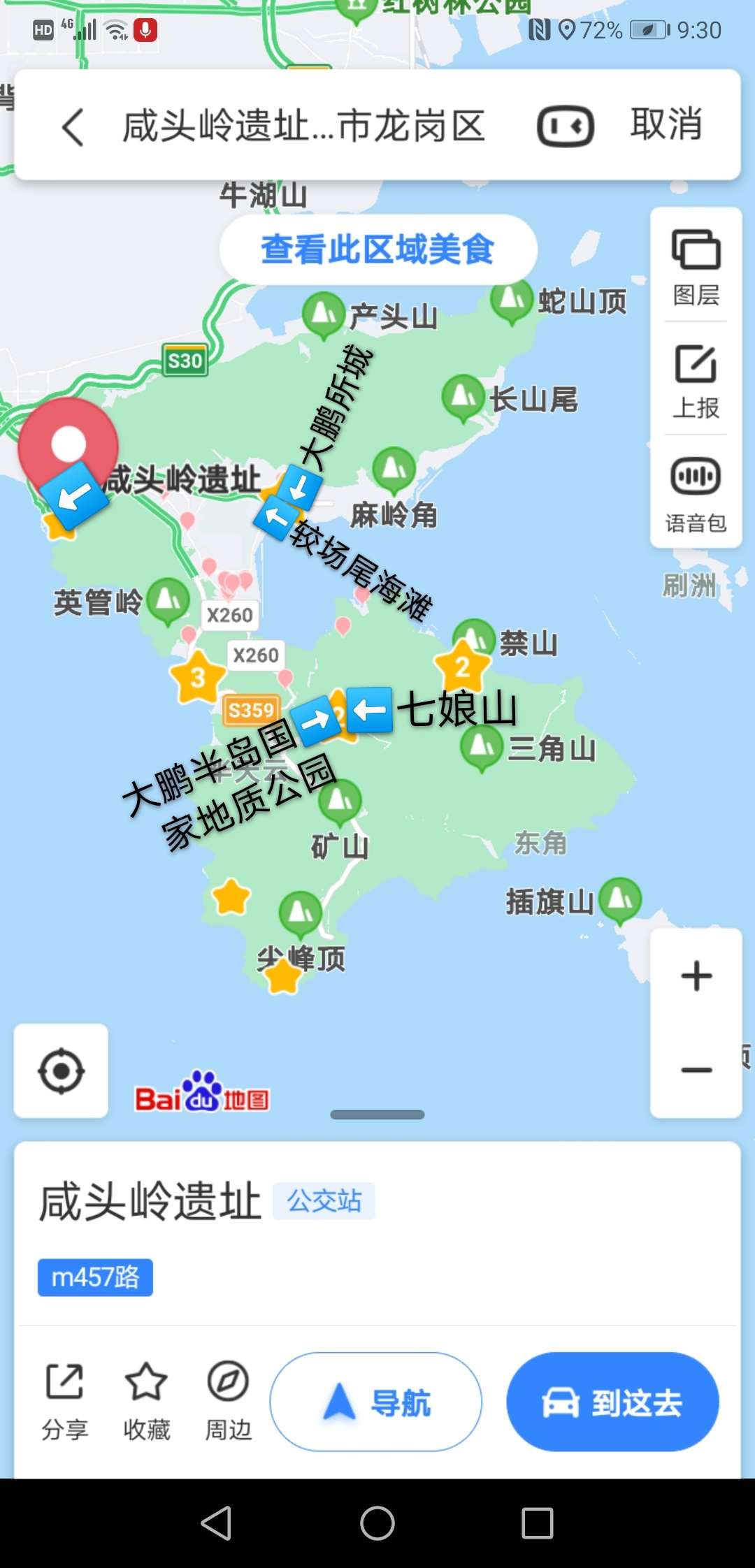Go back with the search bar chevron

tap(72, 128)
